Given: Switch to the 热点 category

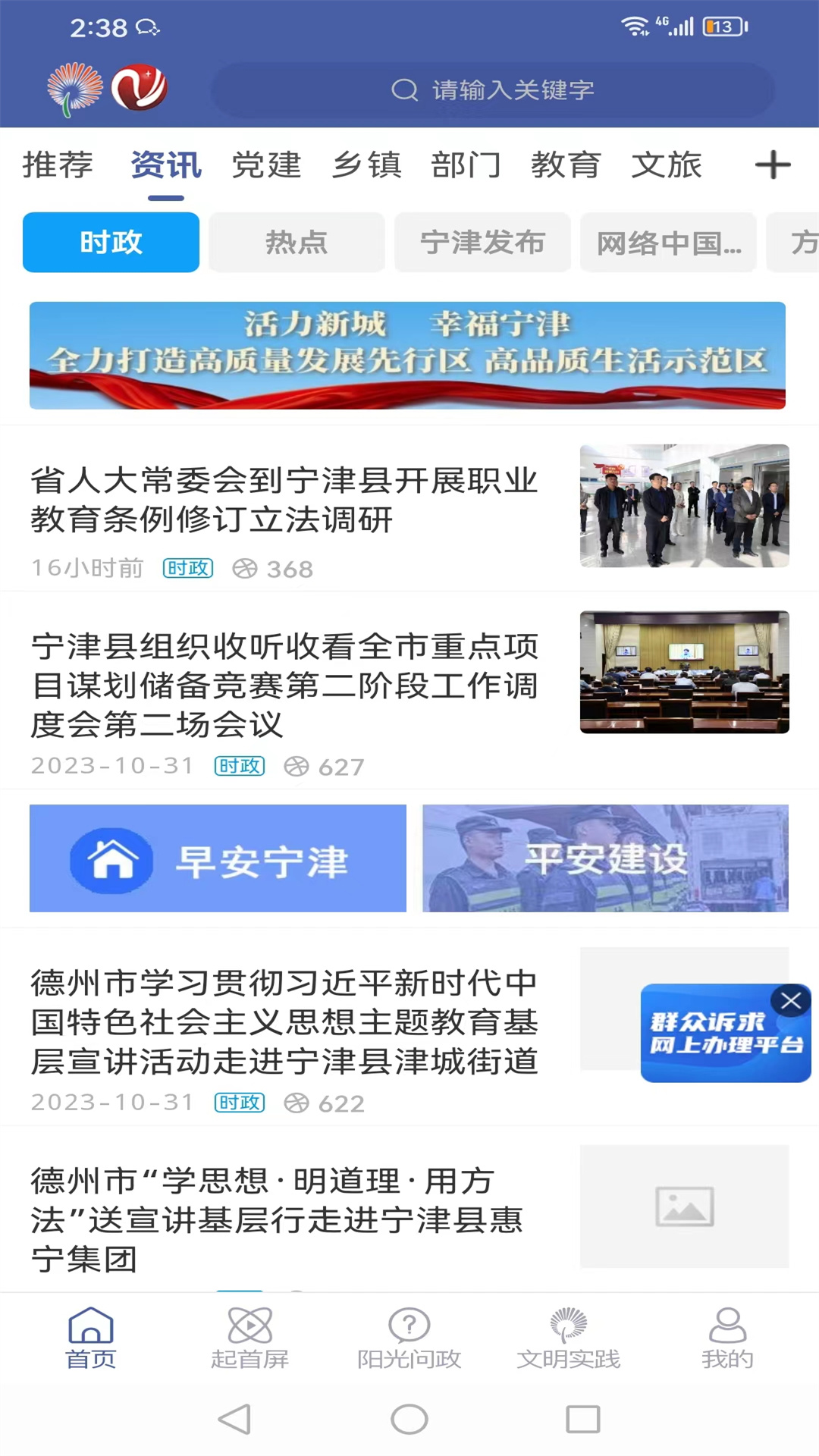Looking at the screenshot, I should coord(297,242).
